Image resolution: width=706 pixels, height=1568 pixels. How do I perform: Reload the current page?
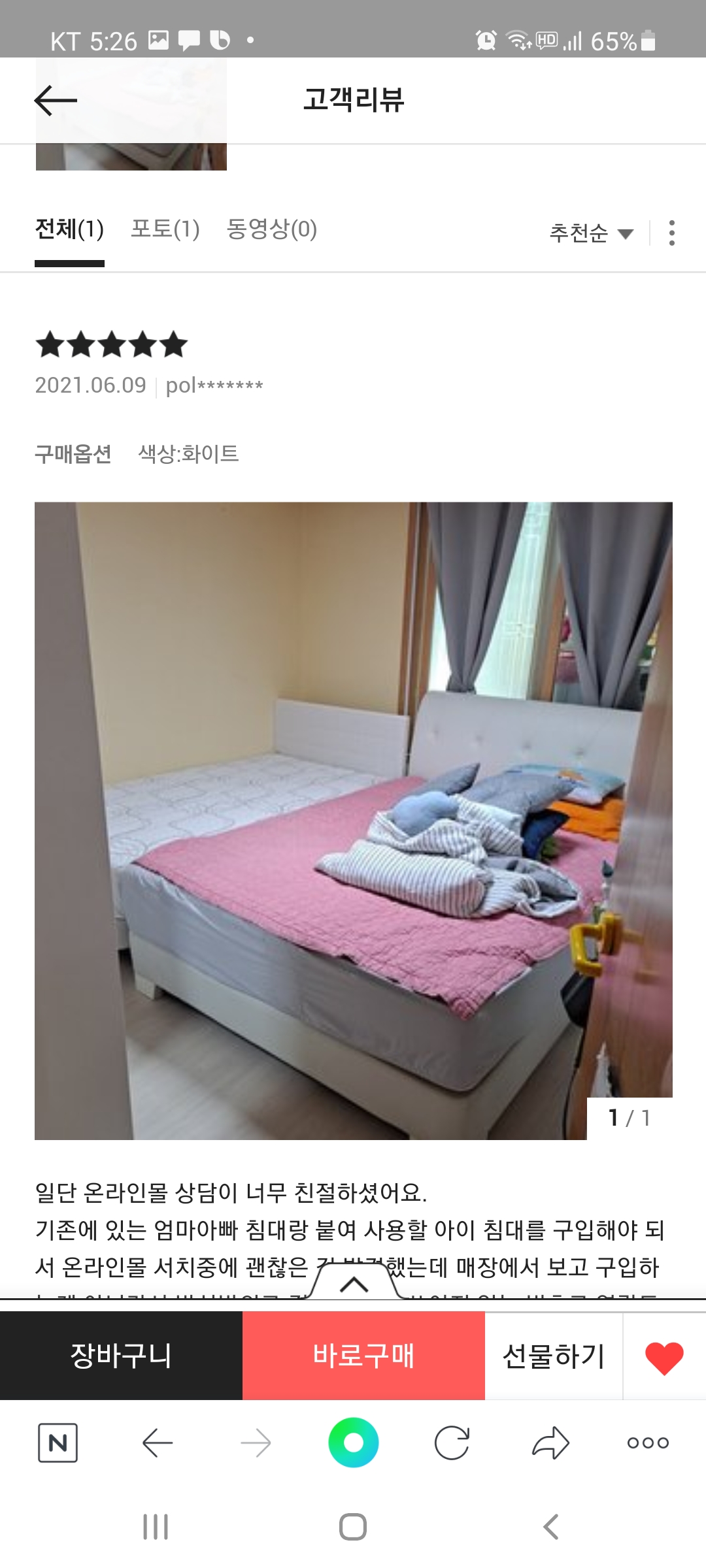click(452, 1442)
